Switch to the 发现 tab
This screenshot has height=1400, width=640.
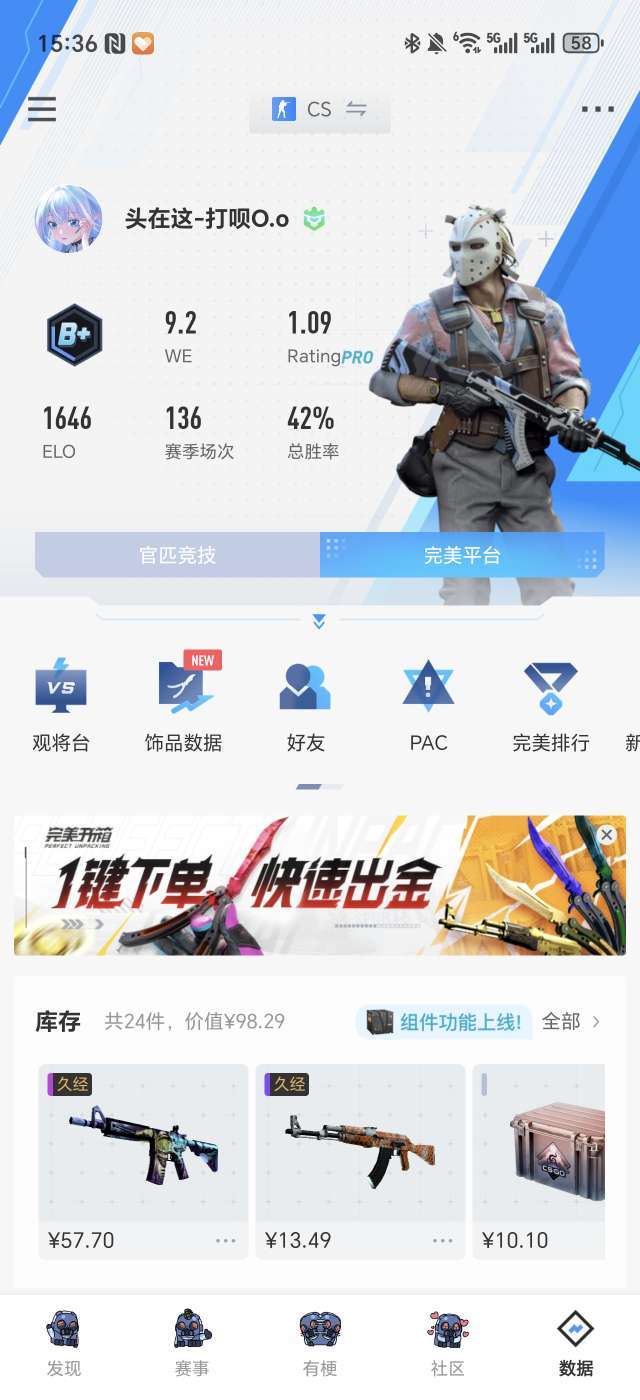[64, 1344]
